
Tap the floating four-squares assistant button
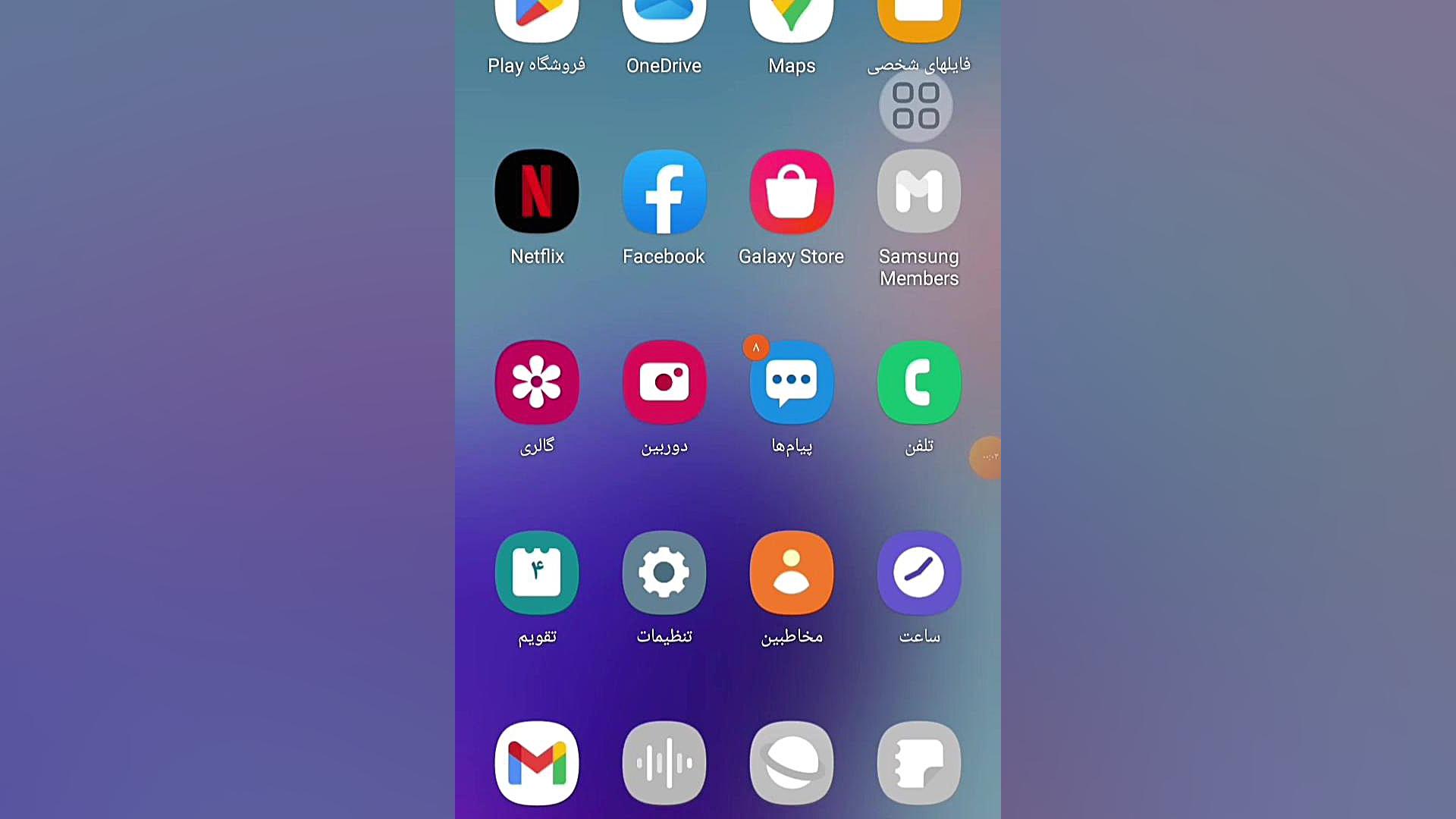(916, 106)
